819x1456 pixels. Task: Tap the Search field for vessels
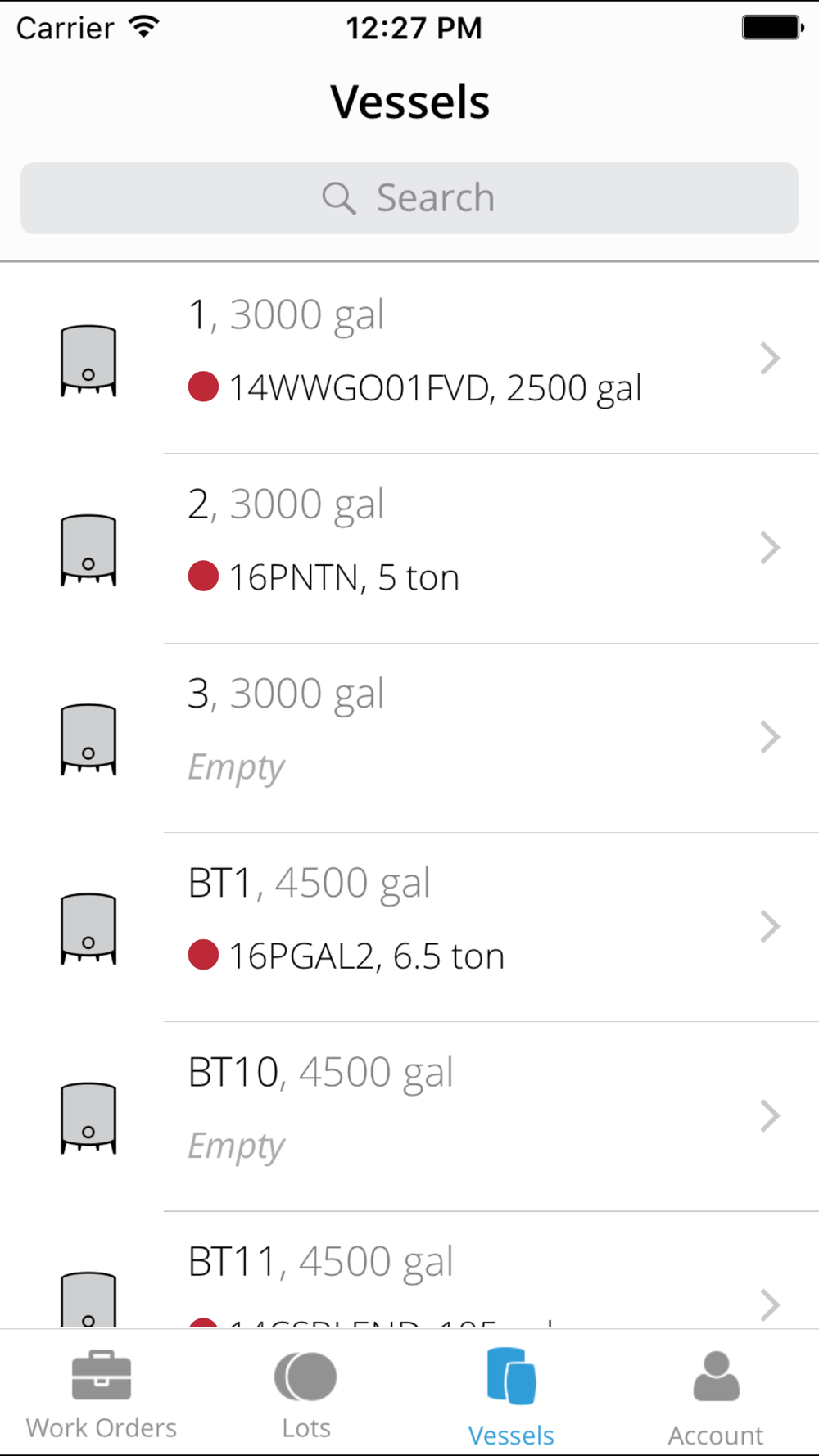click(x=409, y=198)
